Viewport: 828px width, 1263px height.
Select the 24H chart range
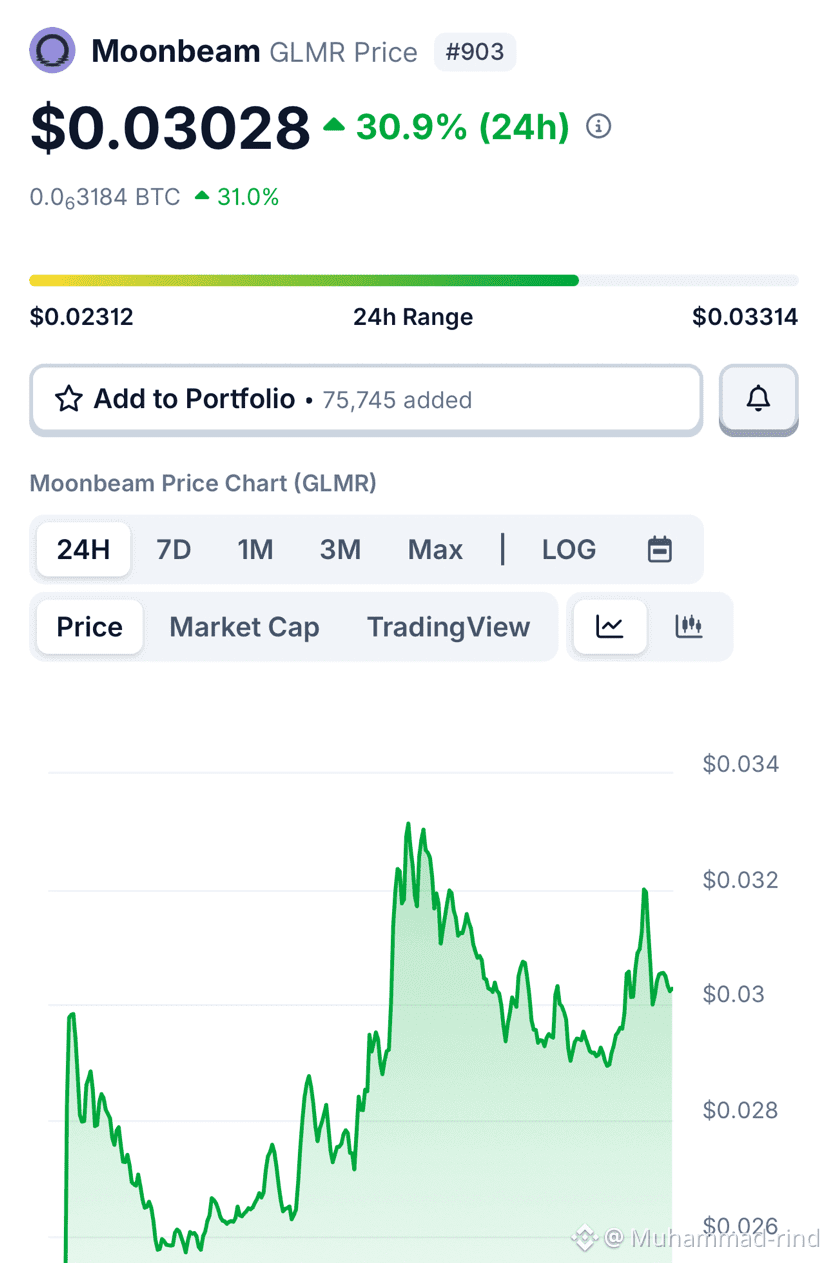click(x=83, y=549)
